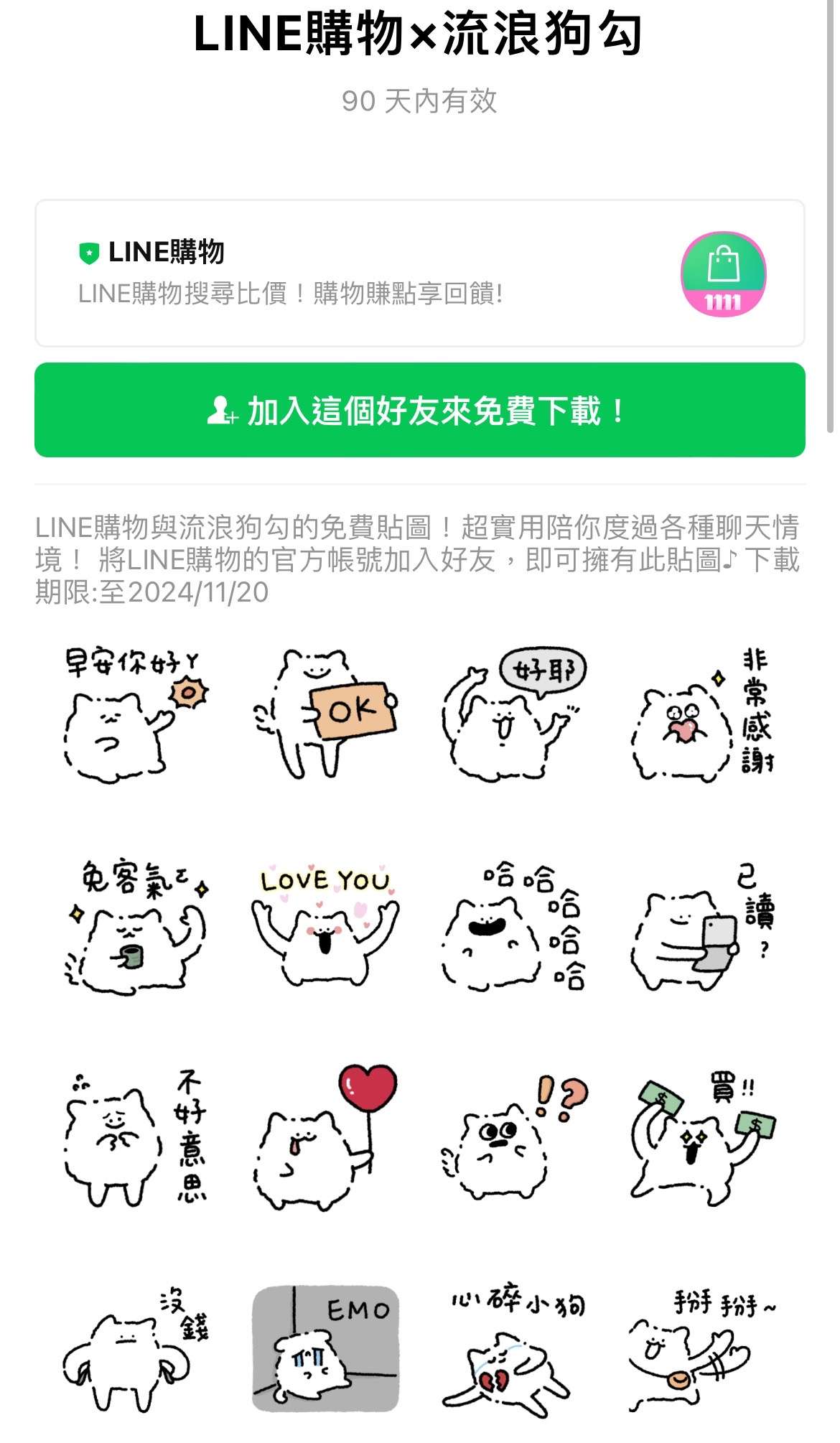Image resolution: width=840 pixels, height=1443 pixels.
Task: Preview the 好耶 sticker
Action: tap(514, 715)
